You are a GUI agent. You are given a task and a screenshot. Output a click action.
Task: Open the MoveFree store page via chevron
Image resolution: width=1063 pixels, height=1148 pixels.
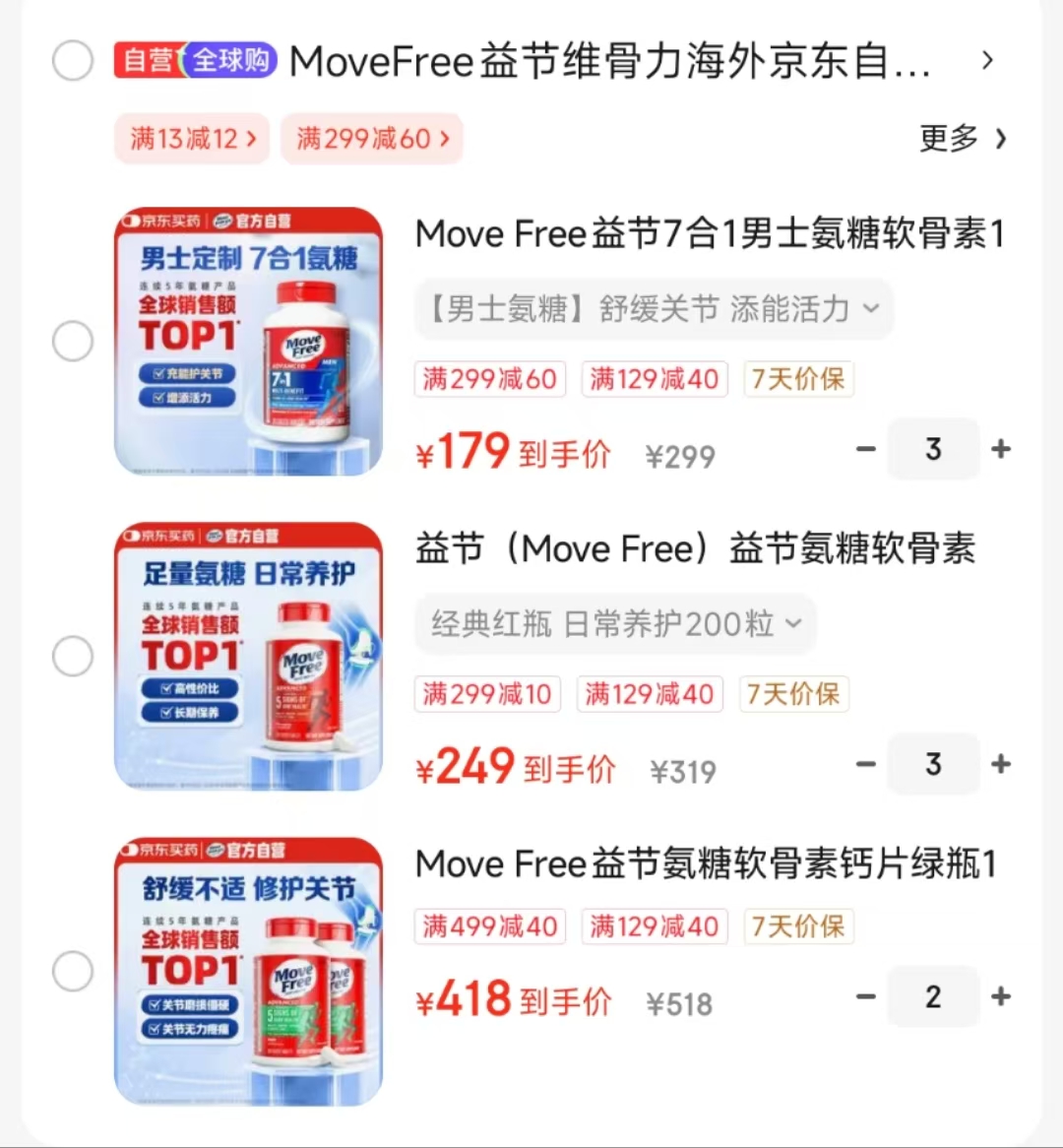pos(988,60)
